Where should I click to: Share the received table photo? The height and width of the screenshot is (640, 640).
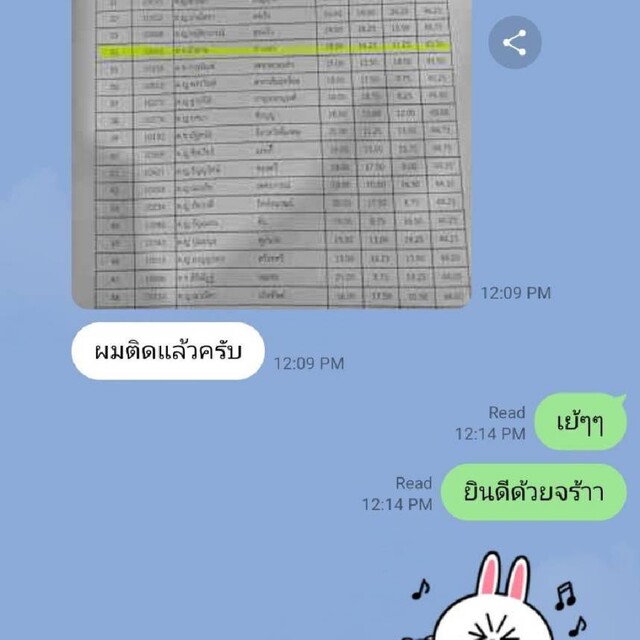(x=515, y=43)
